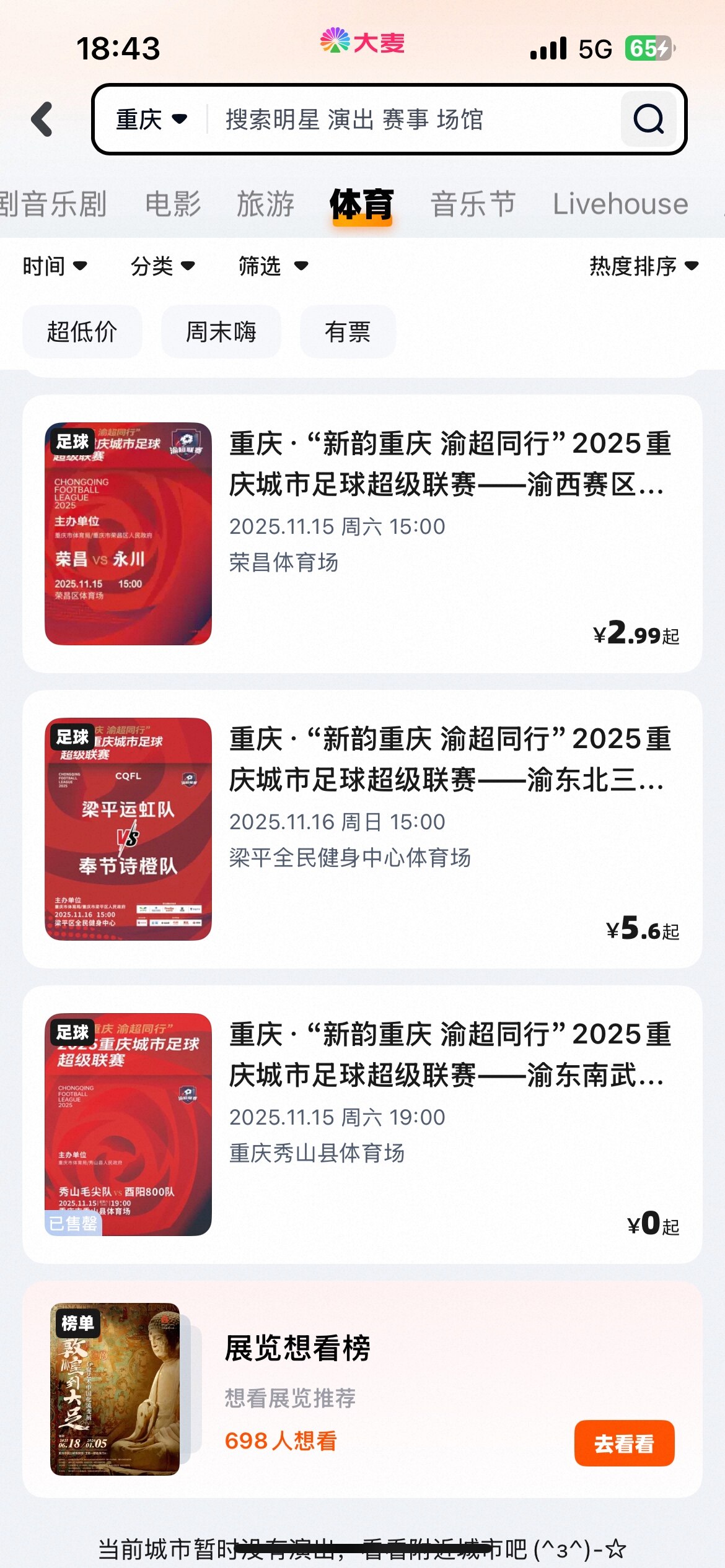This screenshot has height=1568, width=725.
Task: Tap 去看看 on 展览想看榜
Action: tap(624, 1444)
